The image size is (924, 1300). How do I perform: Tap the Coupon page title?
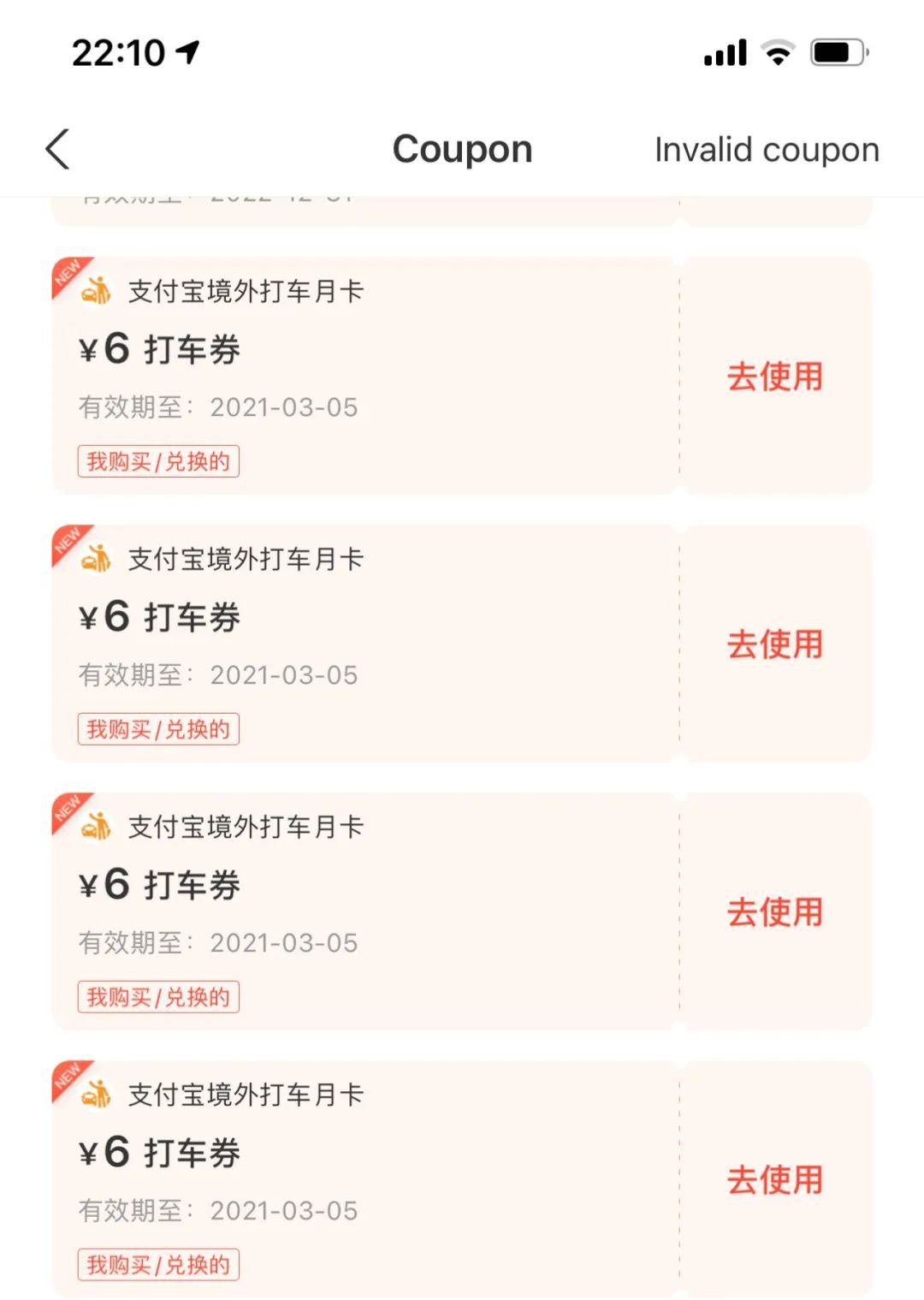[462, 149]
